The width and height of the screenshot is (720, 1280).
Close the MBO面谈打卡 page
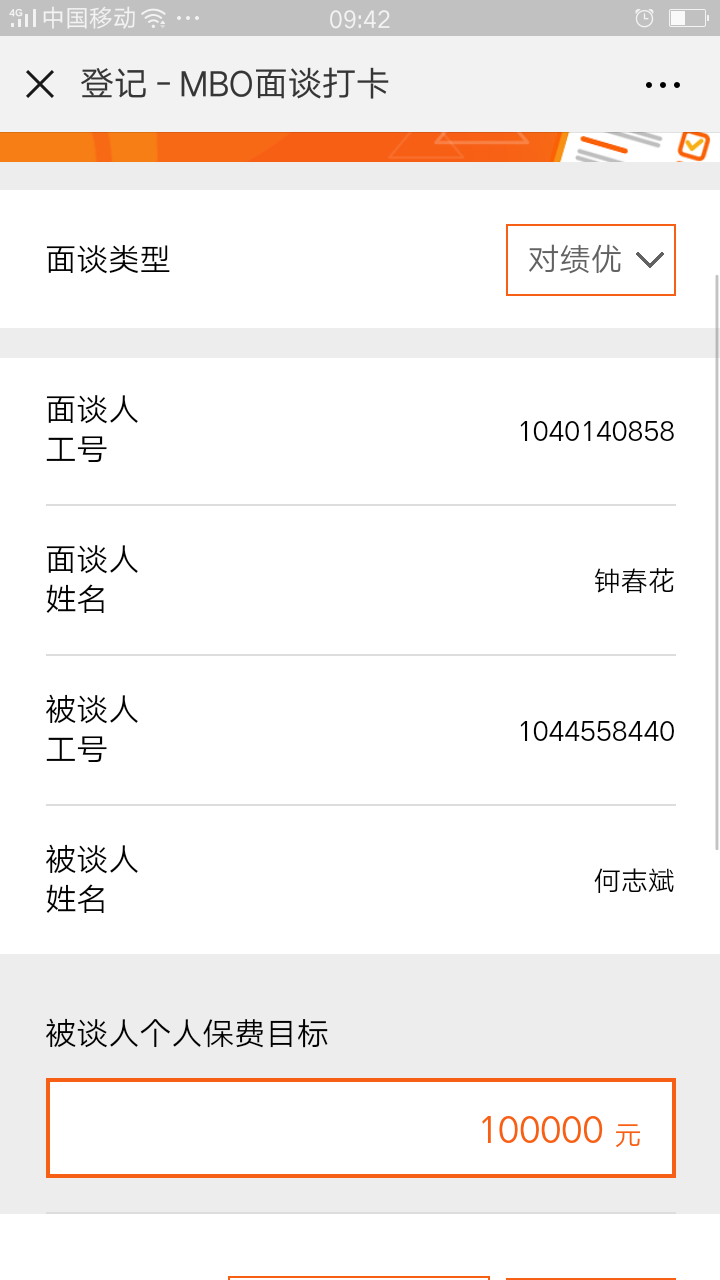[40, 85]
